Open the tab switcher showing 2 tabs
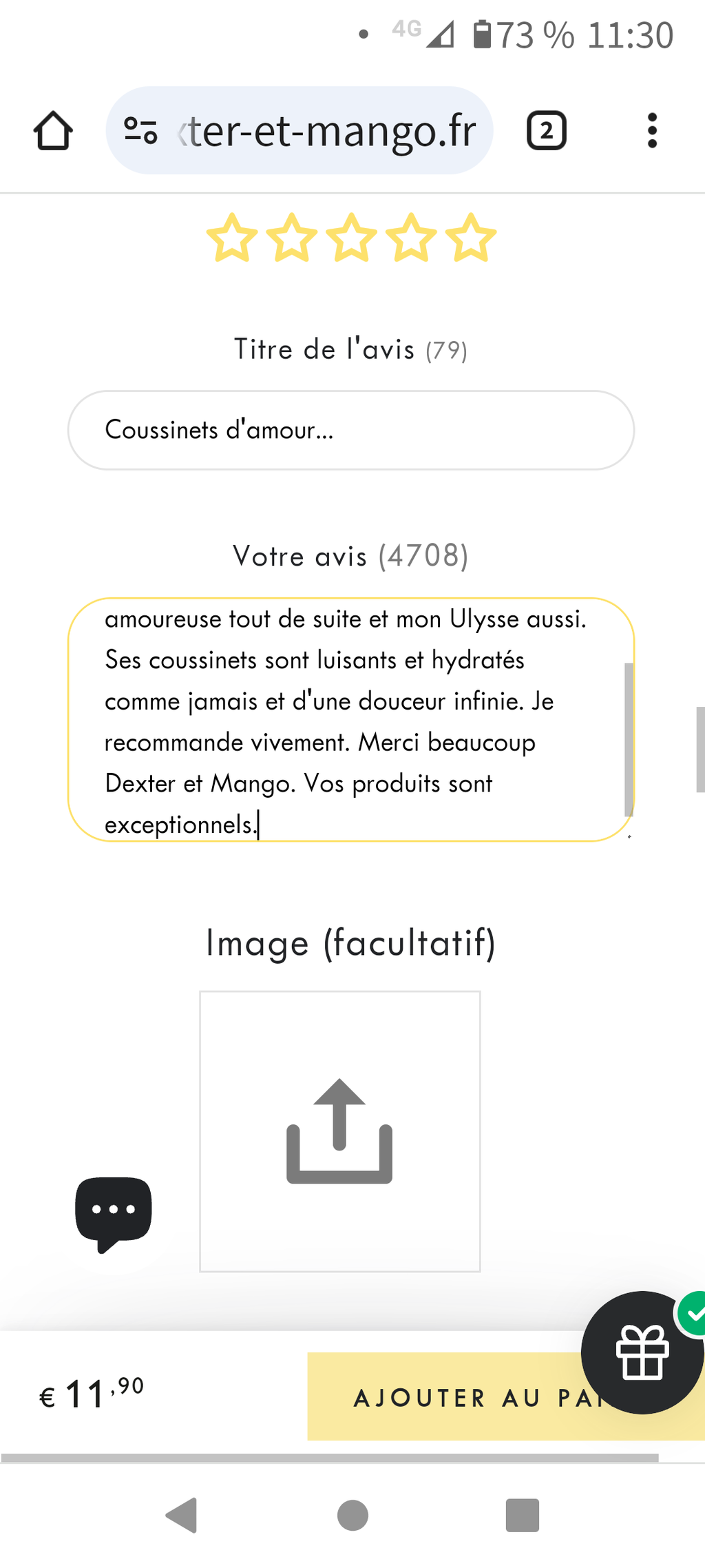Image resolution: width=705 pixels, height=1568 pixels. (547, 130)
